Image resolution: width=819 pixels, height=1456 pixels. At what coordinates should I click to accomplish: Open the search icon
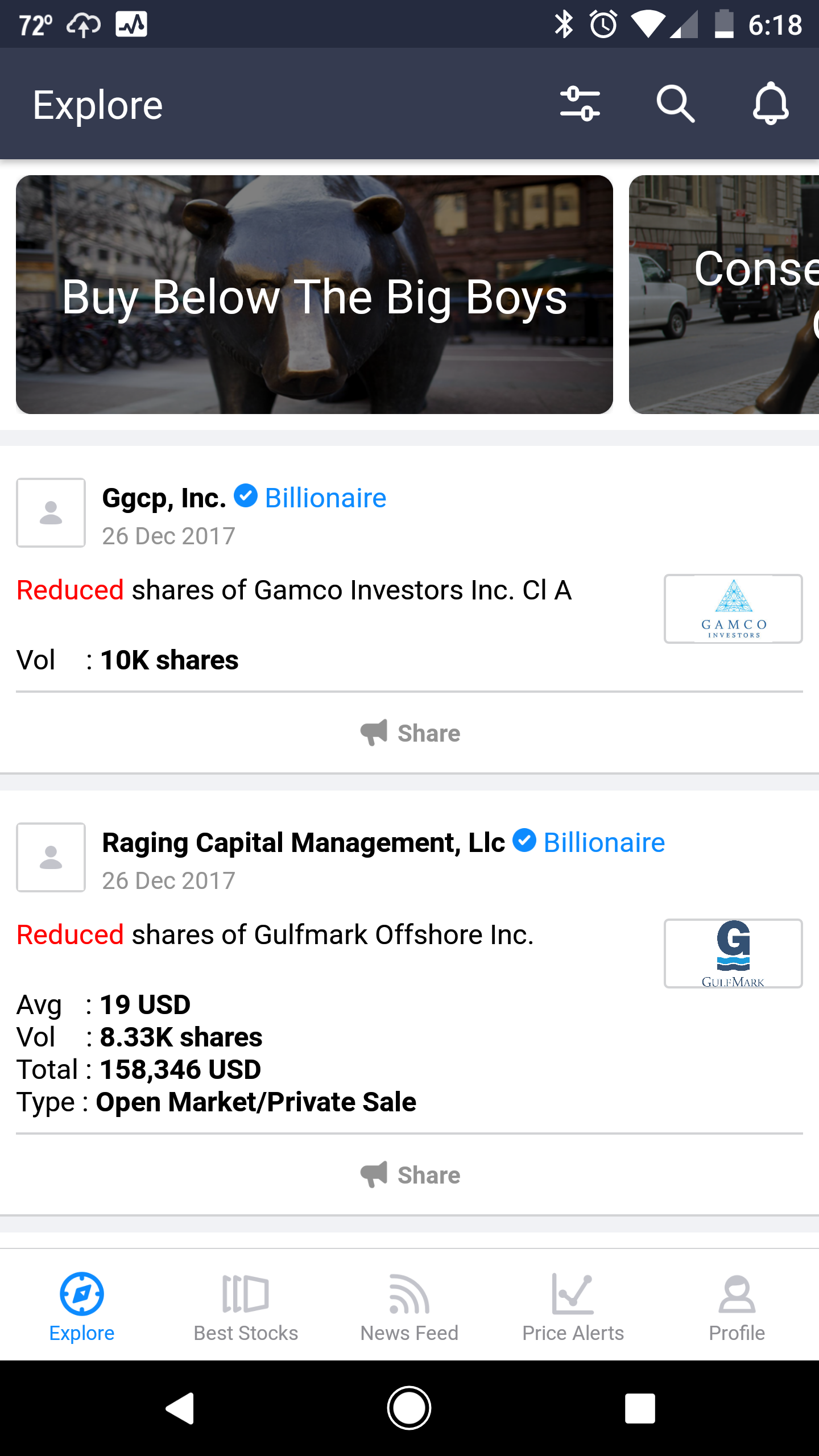pos(675,104)
